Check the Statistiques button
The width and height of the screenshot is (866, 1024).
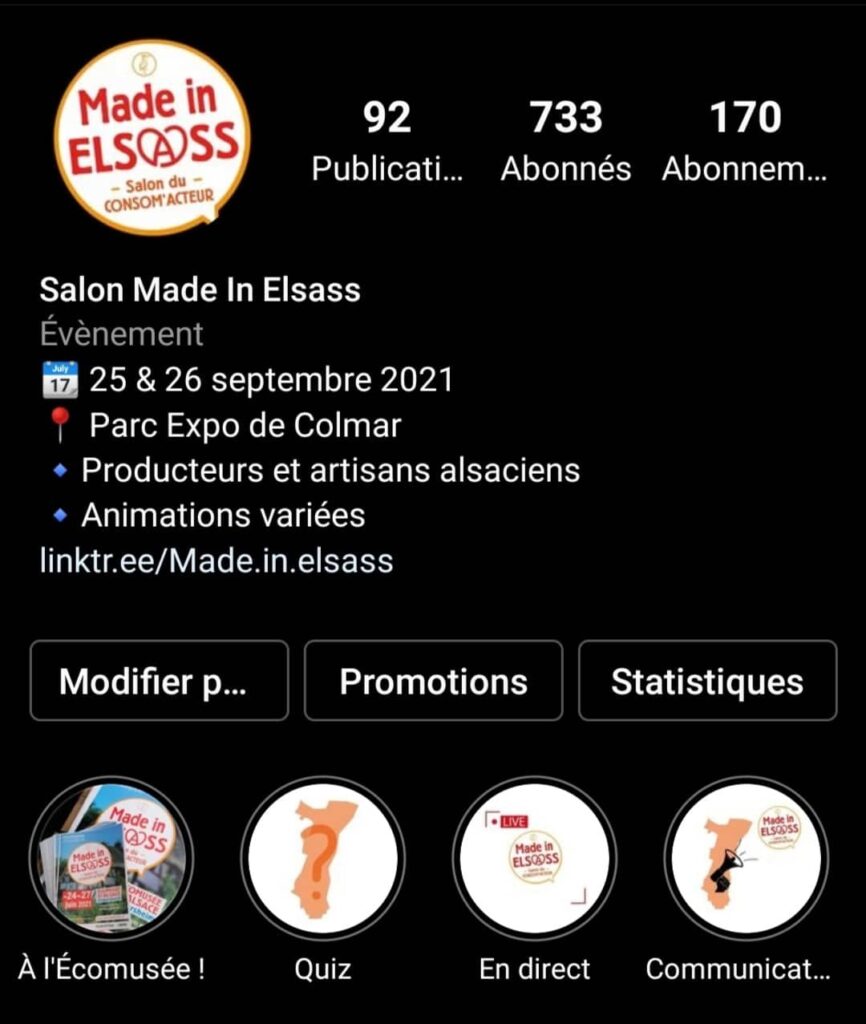(707, 681)
